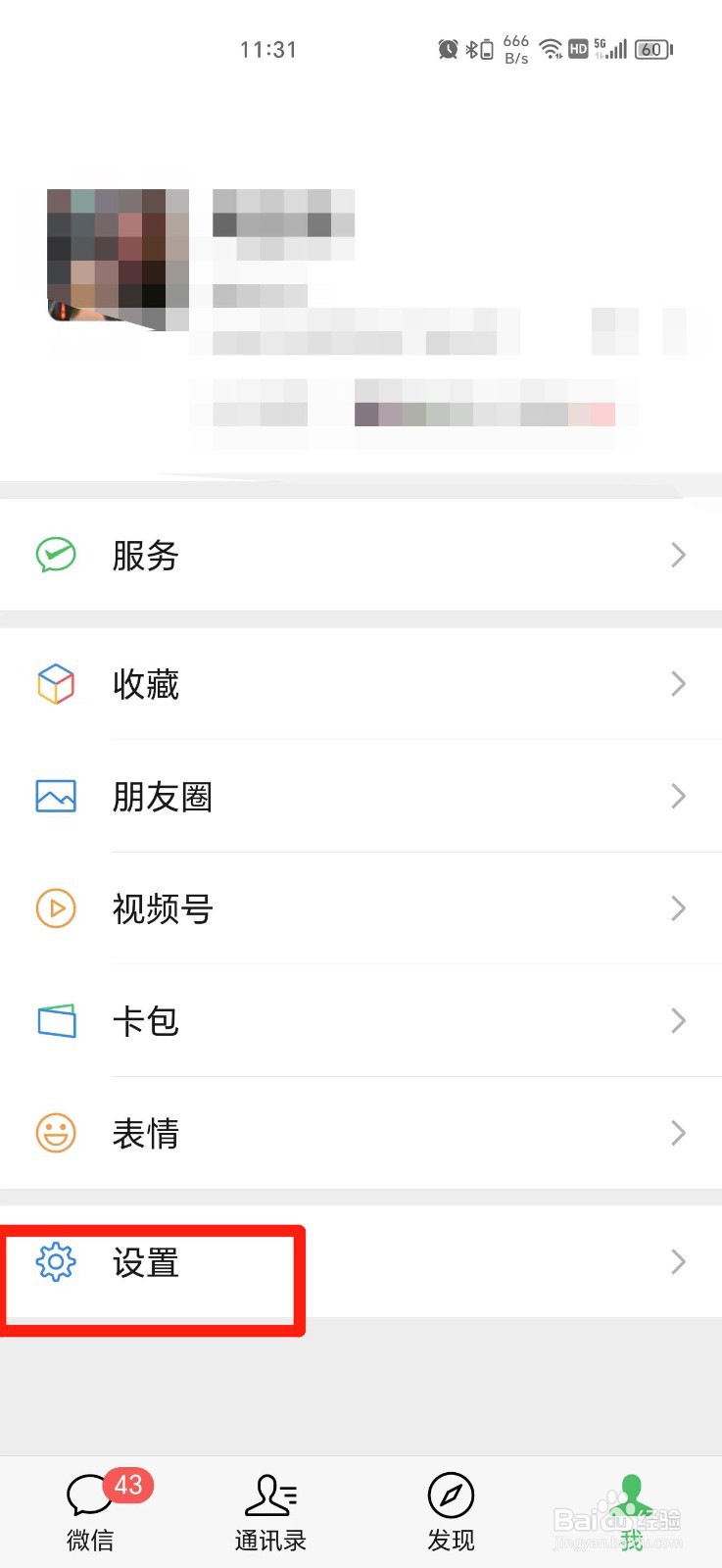Open 朋友圈 Moments
Image resolution: width=722 pixels, height=1568 pixels.
361,796
